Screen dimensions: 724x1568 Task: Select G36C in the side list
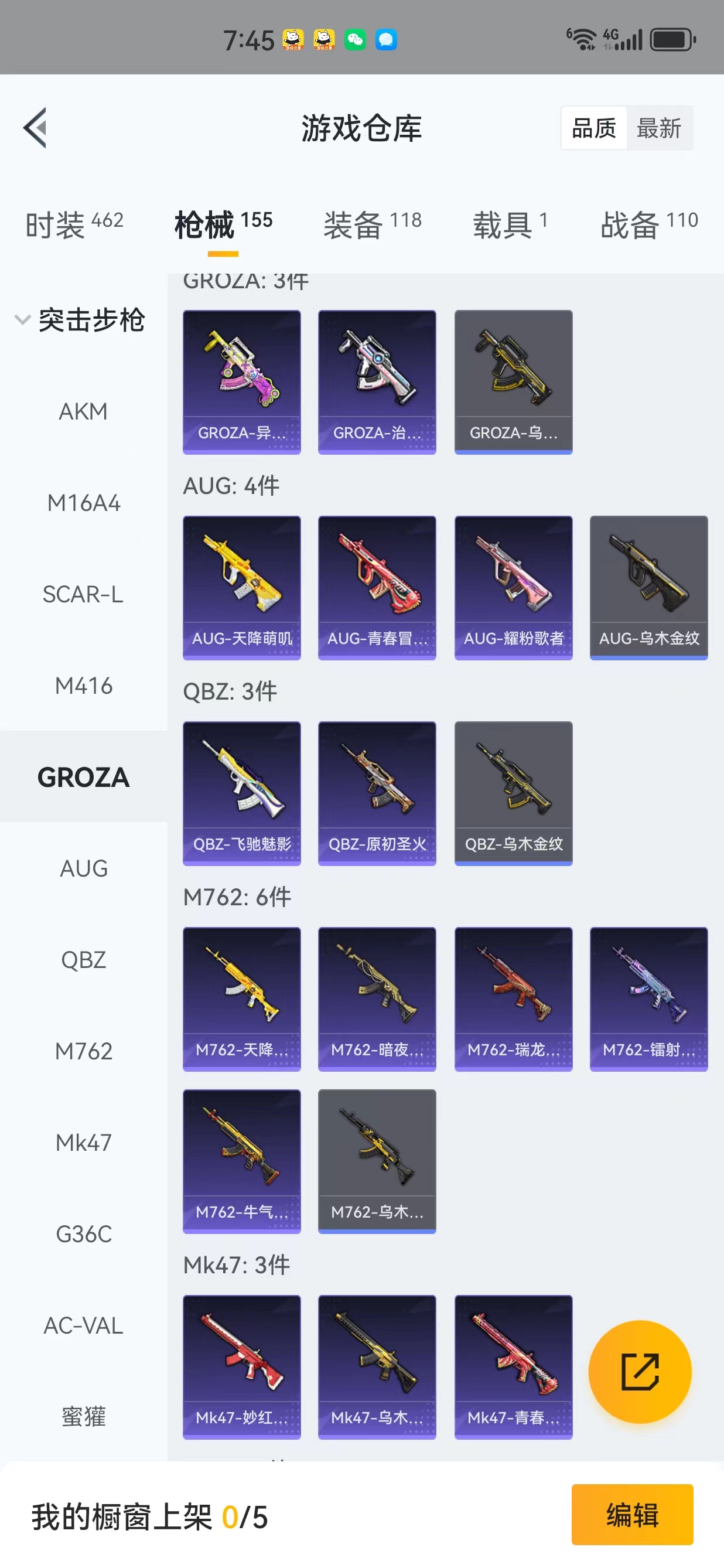[x=83, y=1234]
